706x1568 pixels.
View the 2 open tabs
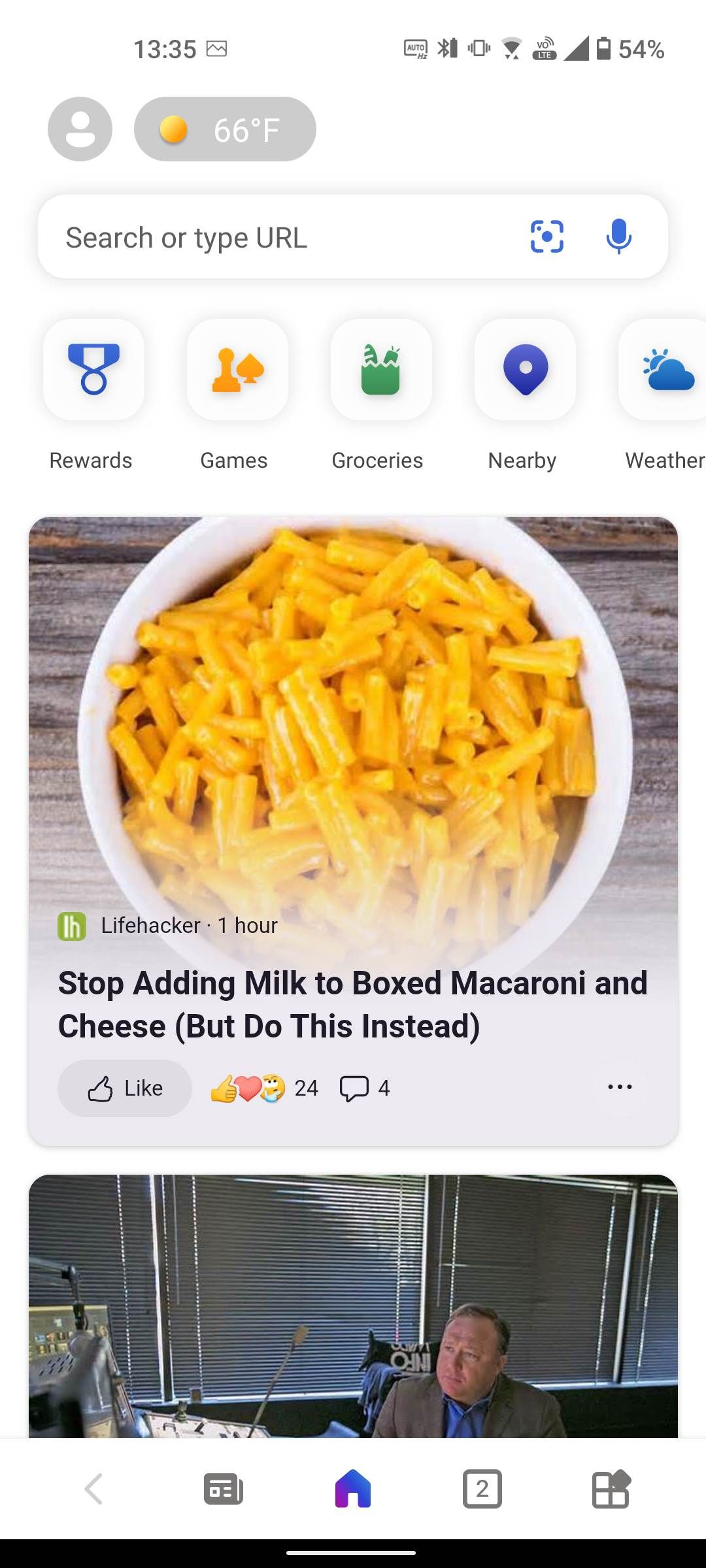click(482, 1489)
